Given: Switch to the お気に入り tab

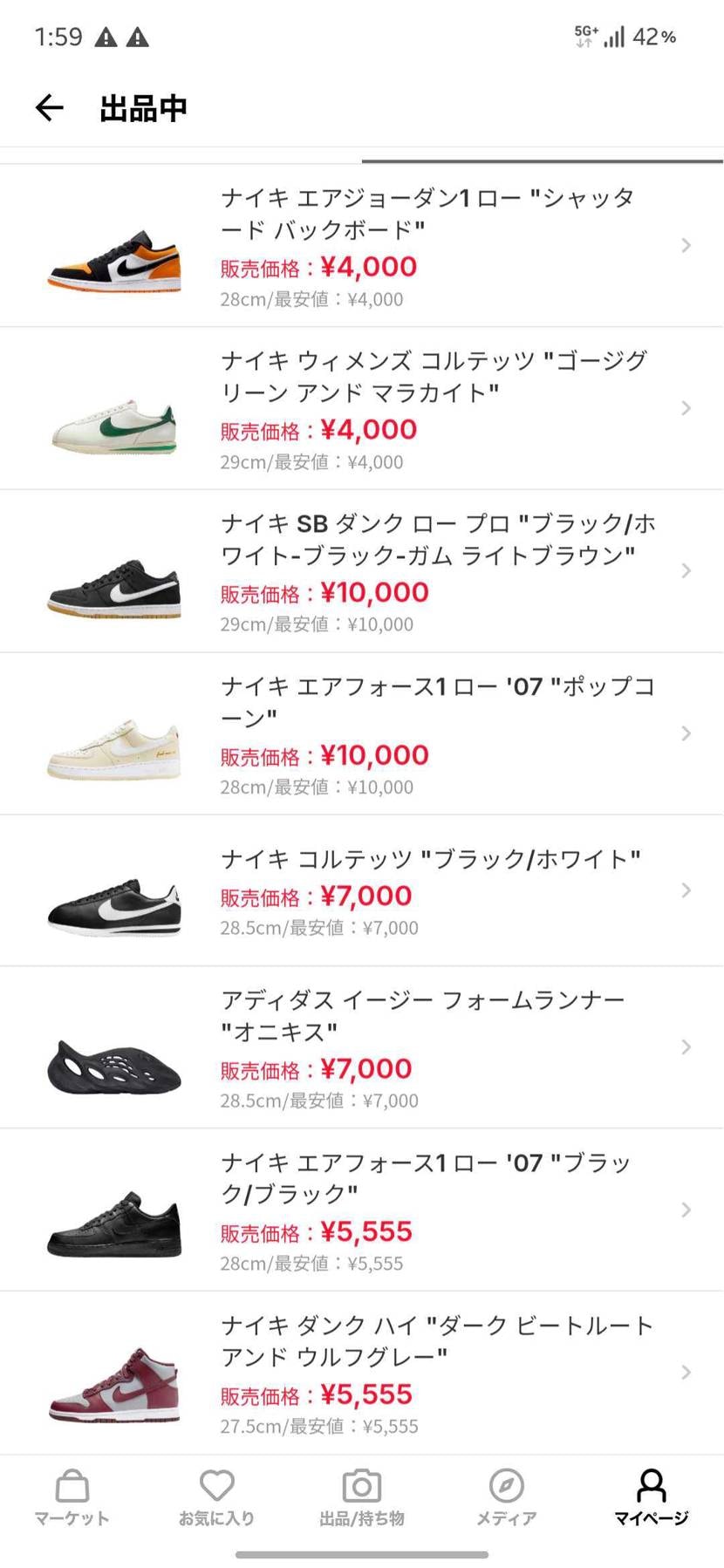Looking at the screenshot, I should [x=216, y=1498].
